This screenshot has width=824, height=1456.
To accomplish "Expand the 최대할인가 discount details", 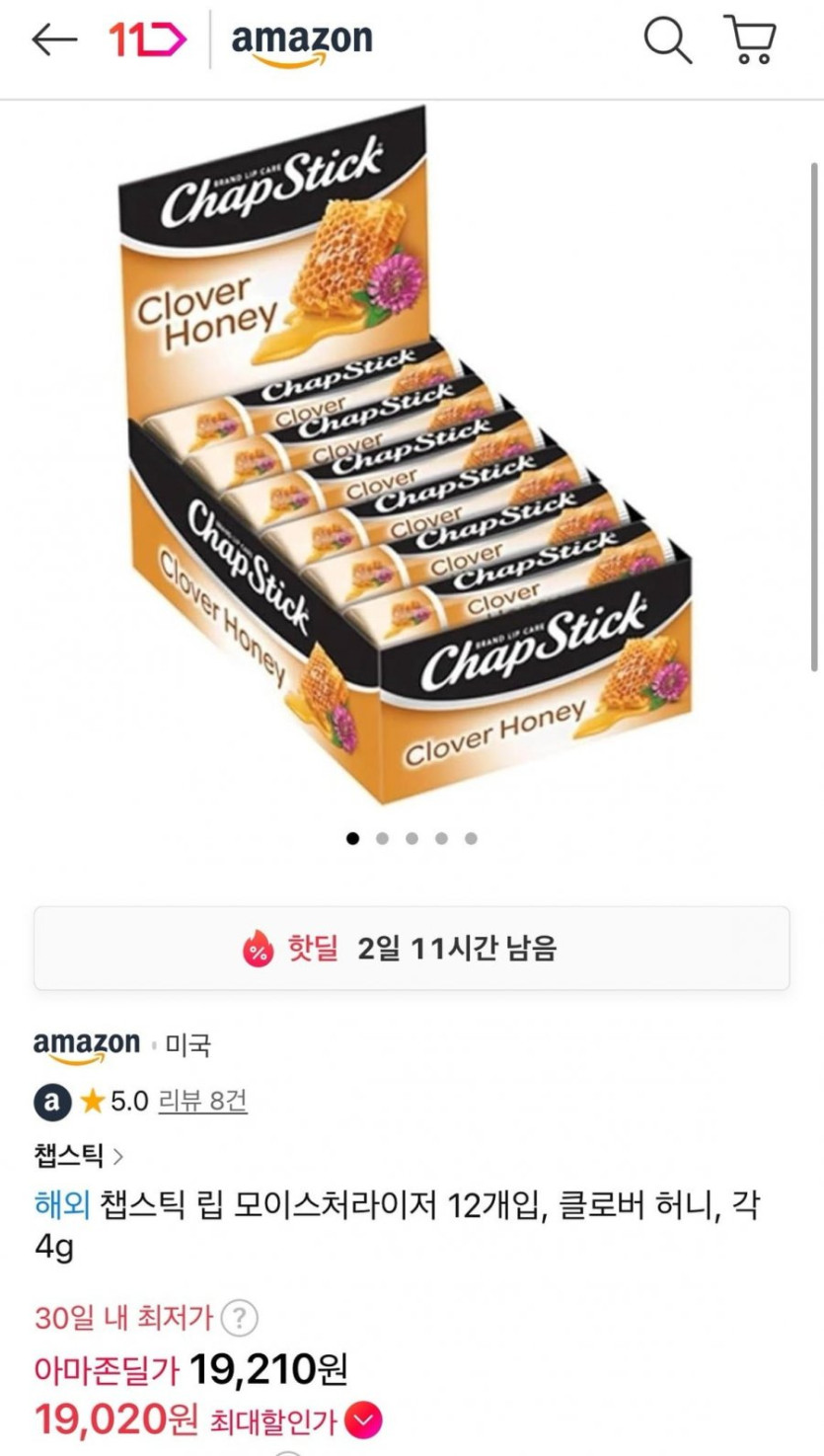I will coord(364,1421).
